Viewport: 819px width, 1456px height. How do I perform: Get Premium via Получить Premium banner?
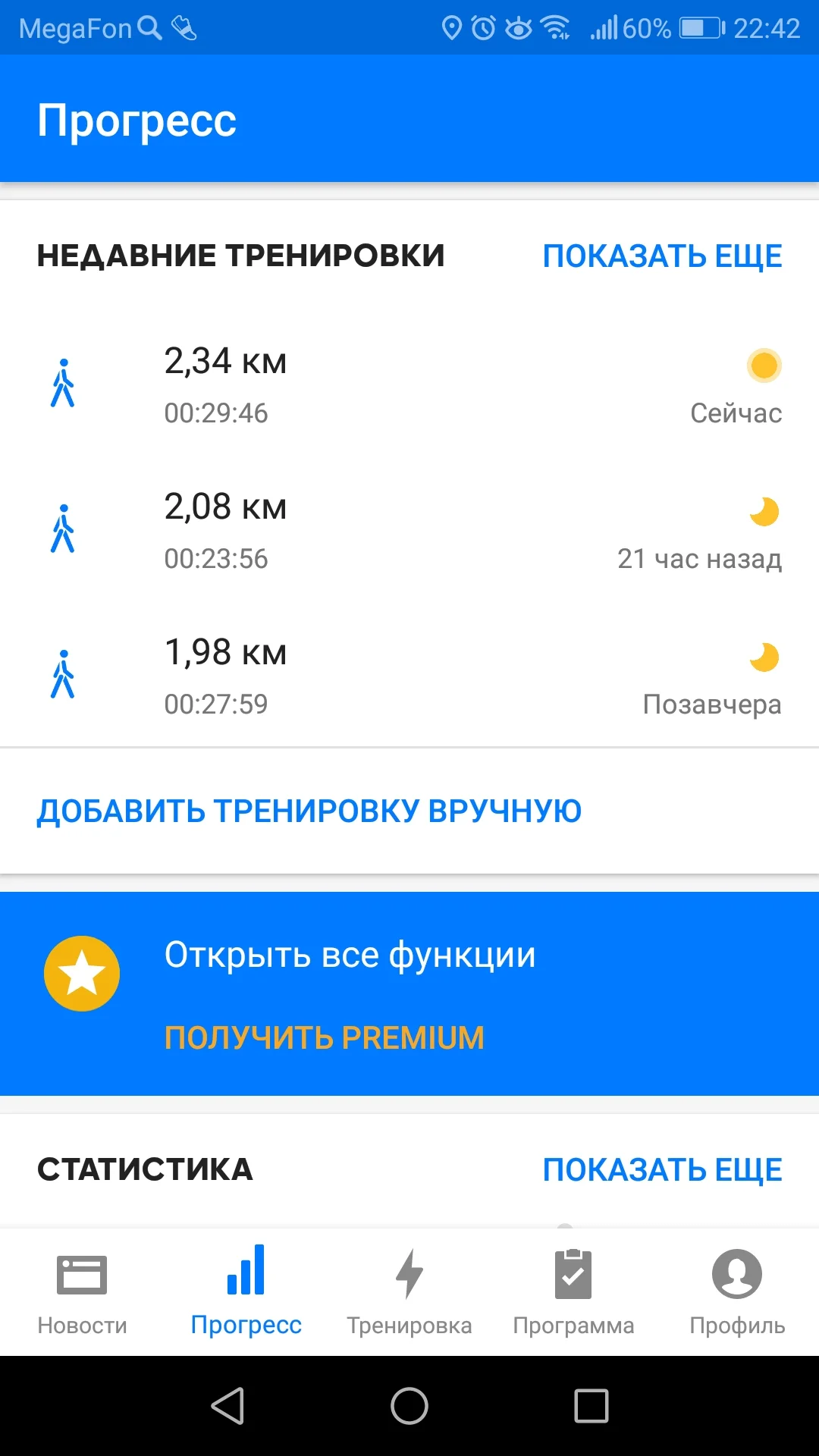pos(325,1037)
